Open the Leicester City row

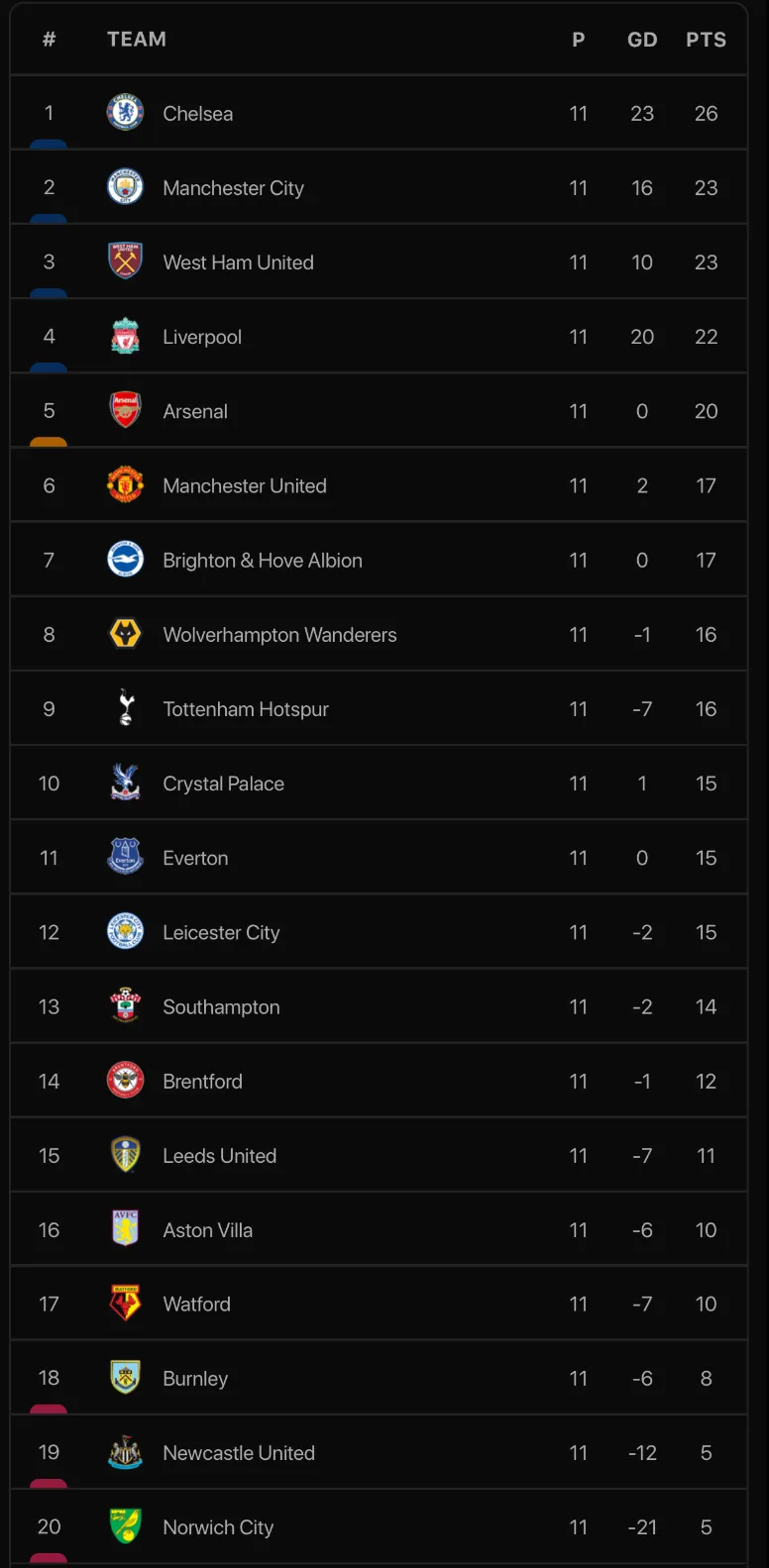[x=221, y=932]
